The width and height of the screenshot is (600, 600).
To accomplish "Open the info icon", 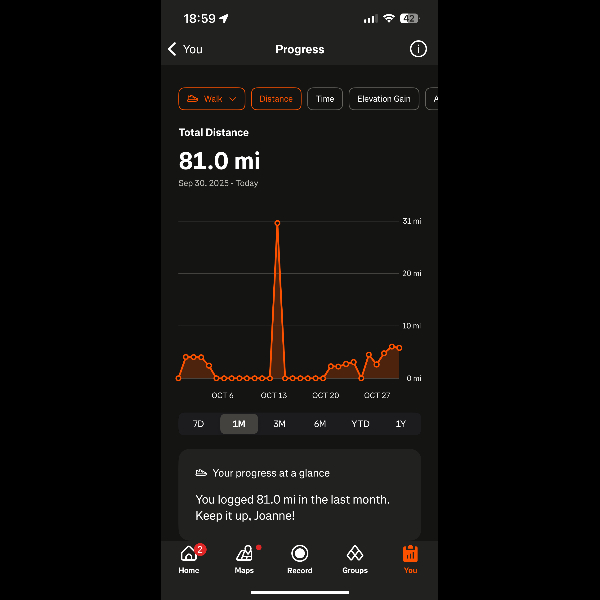I will click(x=418, y=49).
